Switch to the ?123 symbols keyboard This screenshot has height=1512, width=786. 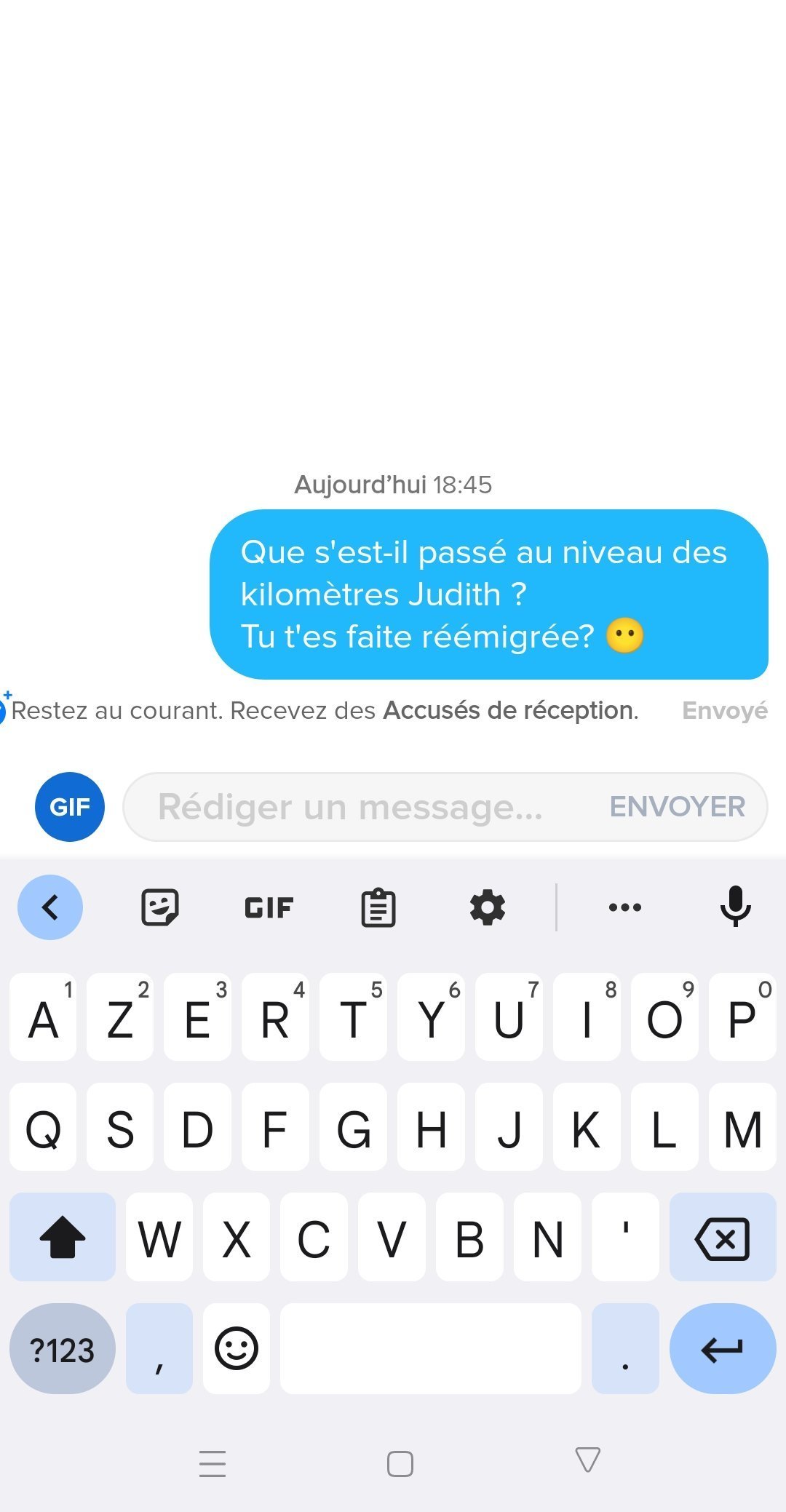tap(63, 1348)
